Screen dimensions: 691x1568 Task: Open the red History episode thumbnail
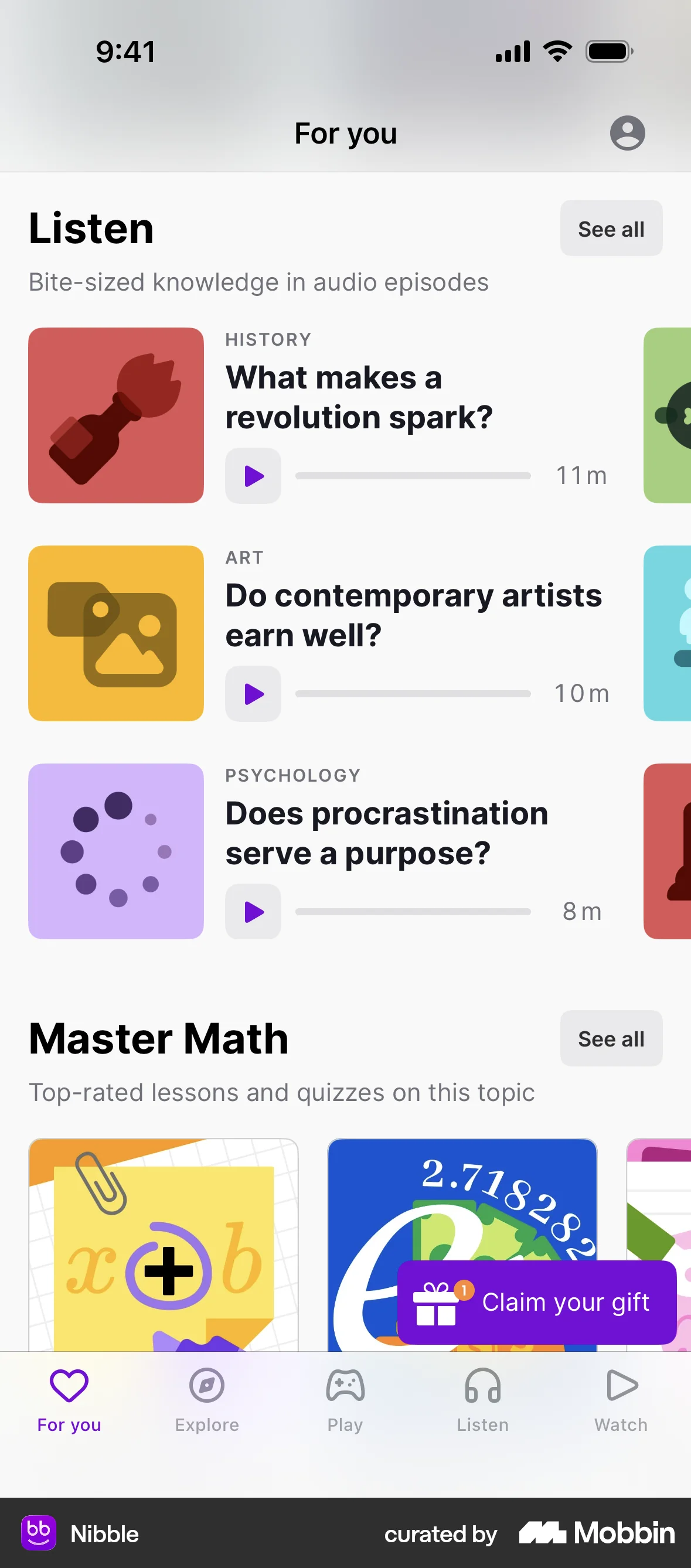[x=115, y=415]
